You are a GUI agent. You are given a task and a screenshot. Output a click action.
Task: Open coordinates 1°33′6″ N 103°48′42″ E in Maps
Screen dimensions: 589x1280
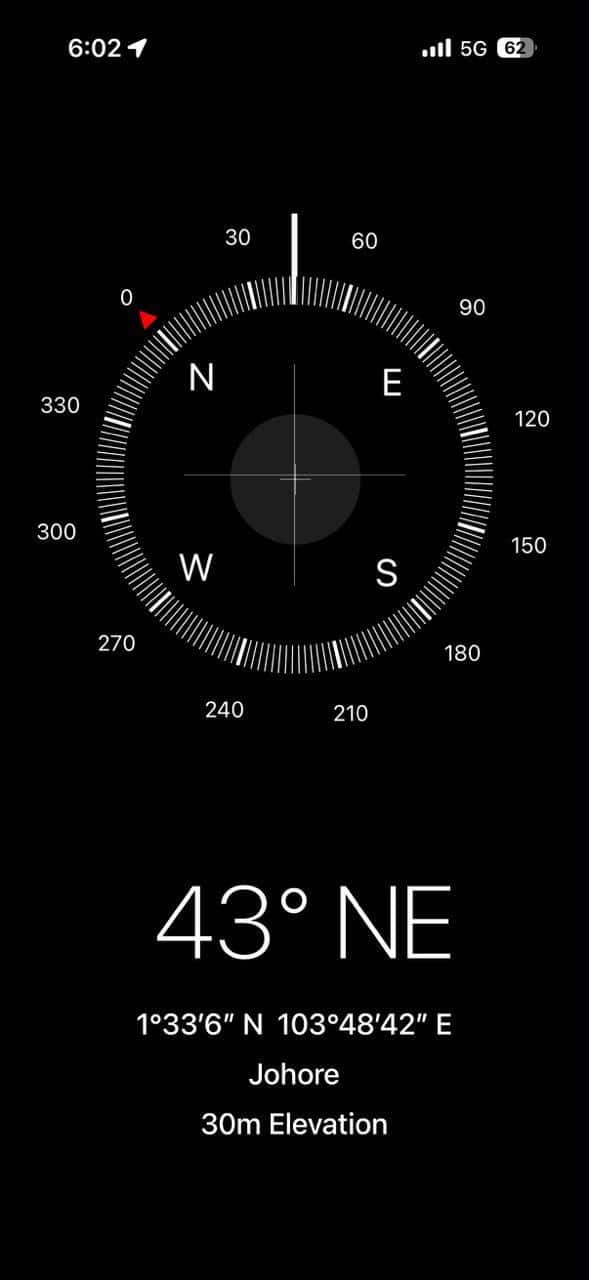[x=294, y=1024]
